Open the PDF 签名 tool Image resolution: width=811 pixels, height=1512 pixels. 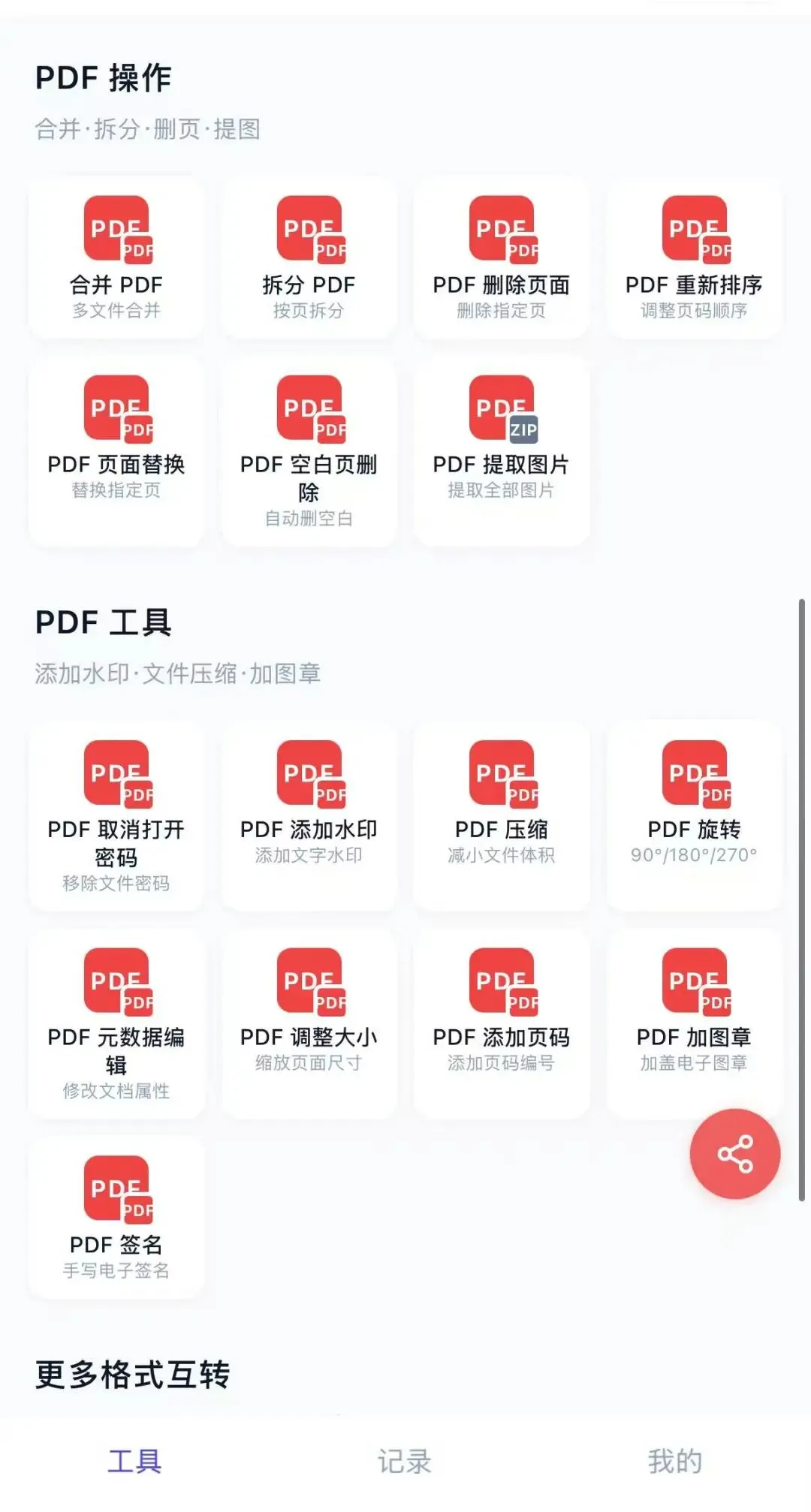point(116,1218)
